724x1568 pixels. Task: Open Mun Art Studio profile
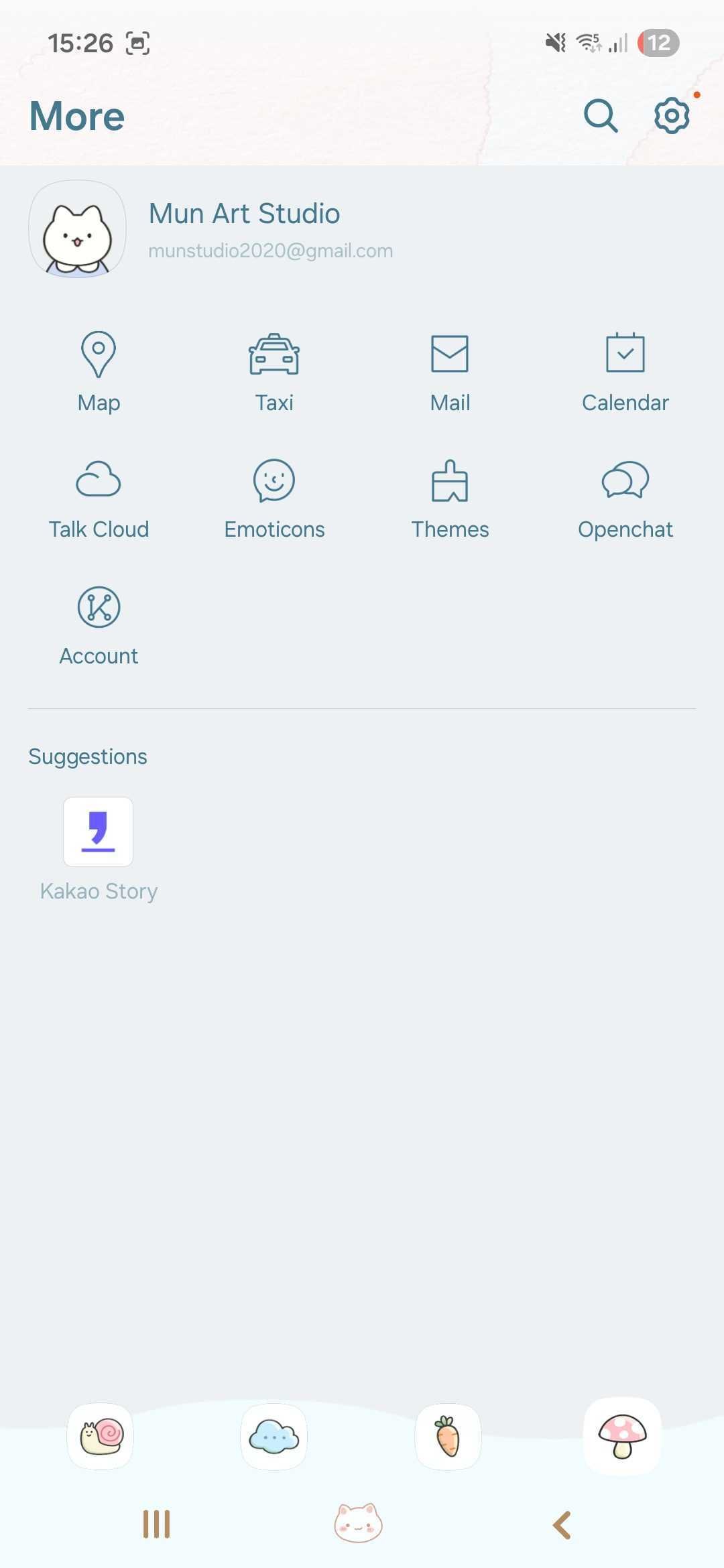pos(245,228)
